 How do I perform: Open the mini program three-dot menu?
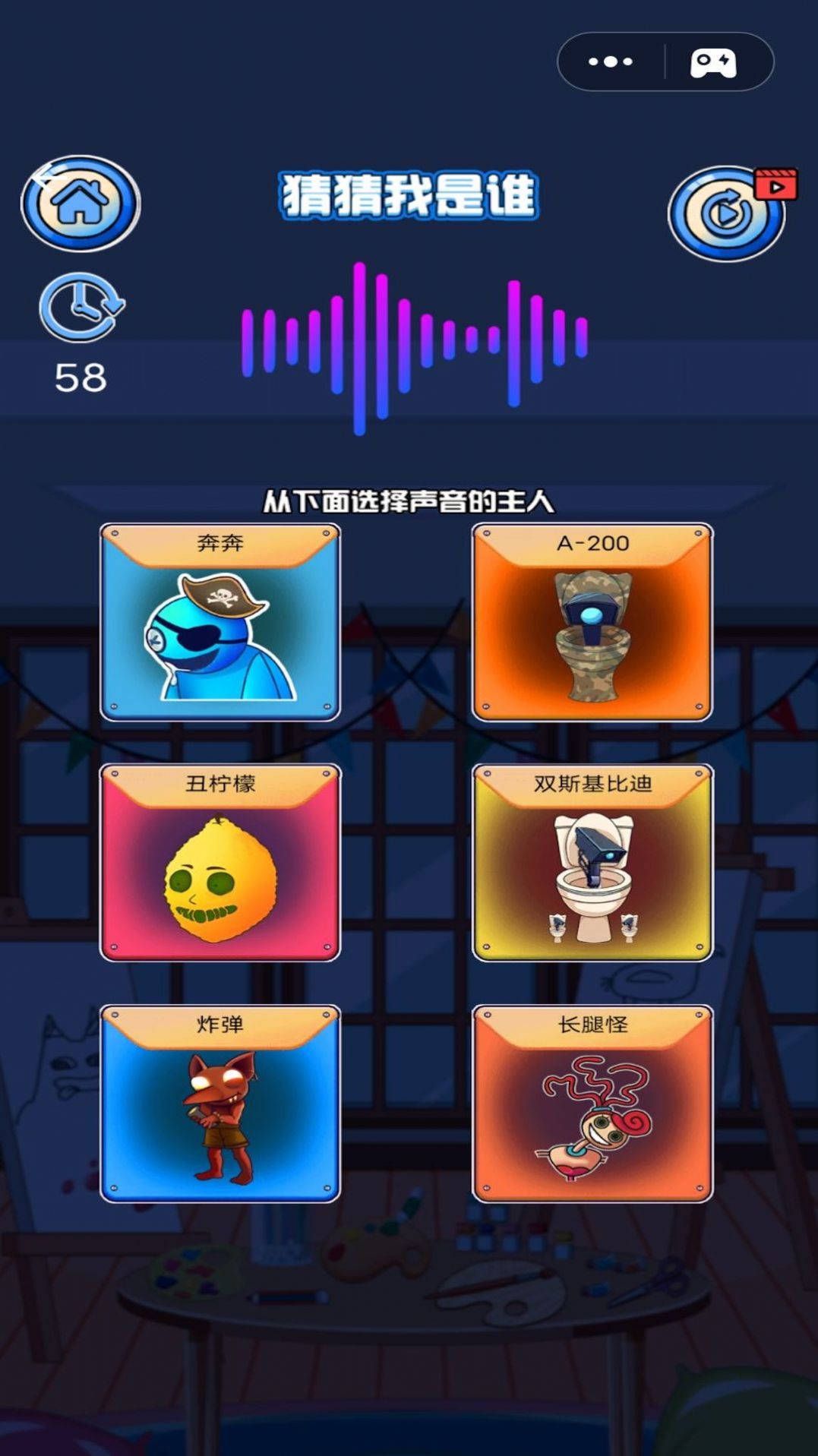[x=611, y=62]
